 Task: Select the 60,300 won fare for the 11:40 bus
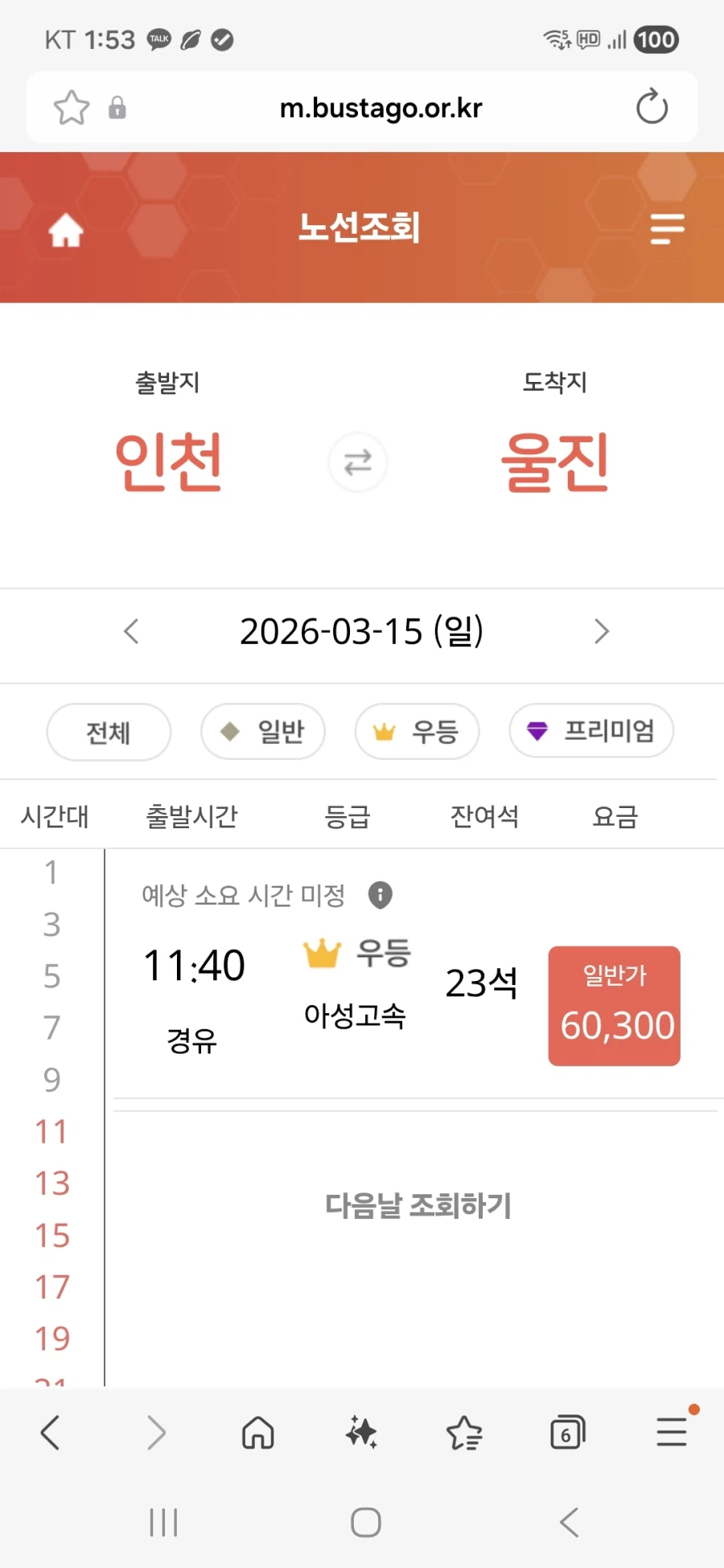coord(614,1005)
